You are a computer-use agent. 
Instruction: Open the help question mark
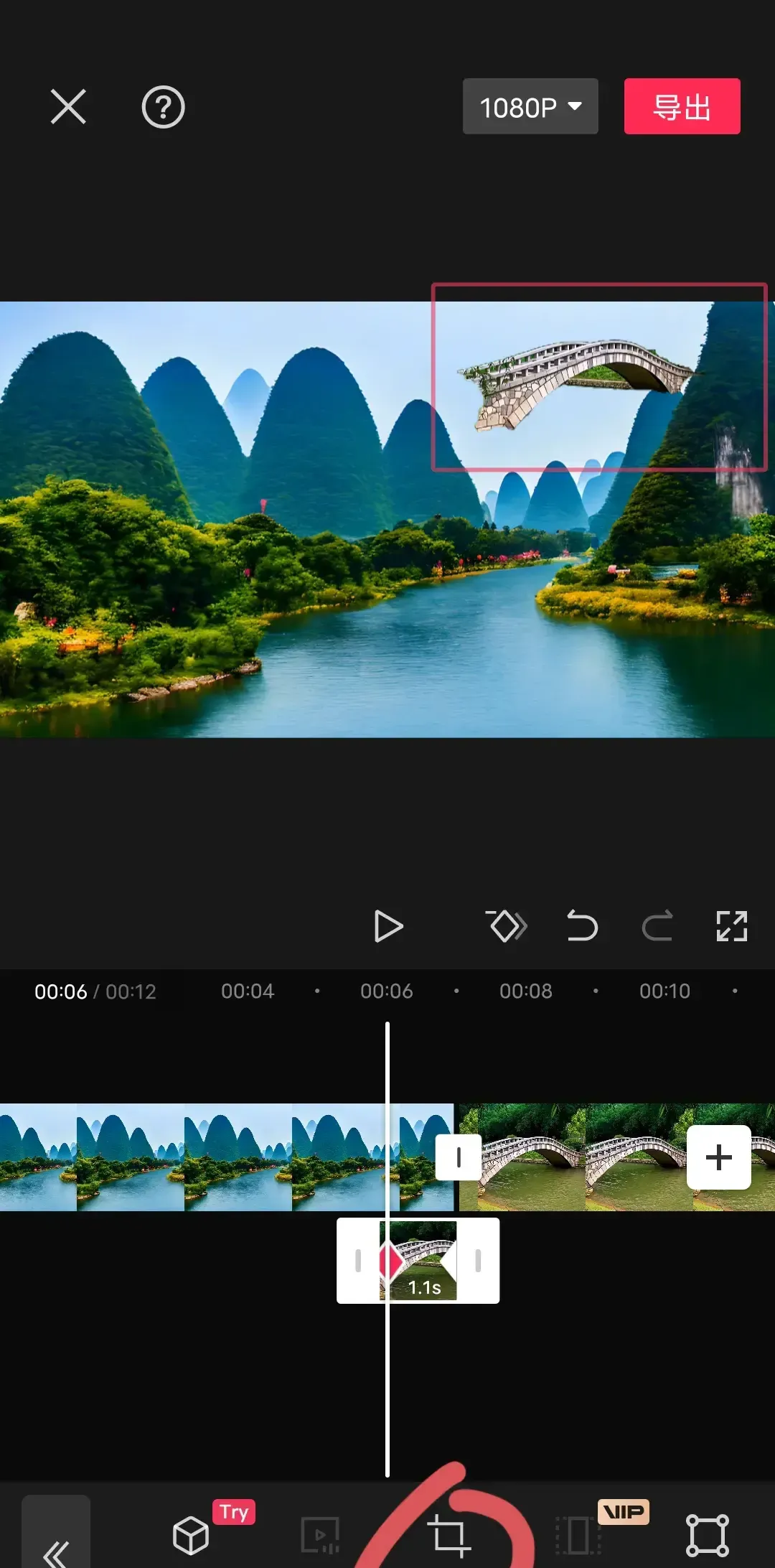tap(163, 107)
